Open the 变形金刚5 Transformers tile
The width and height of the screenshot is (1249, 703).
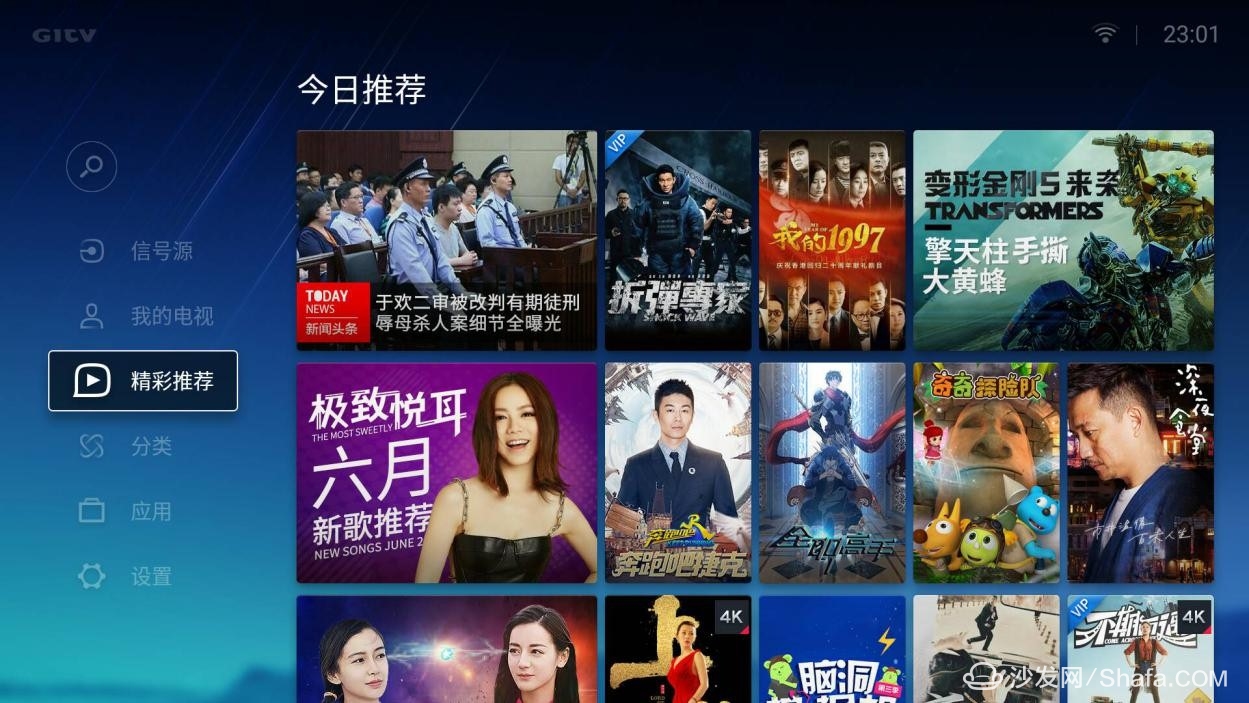tap(1063, 240)
